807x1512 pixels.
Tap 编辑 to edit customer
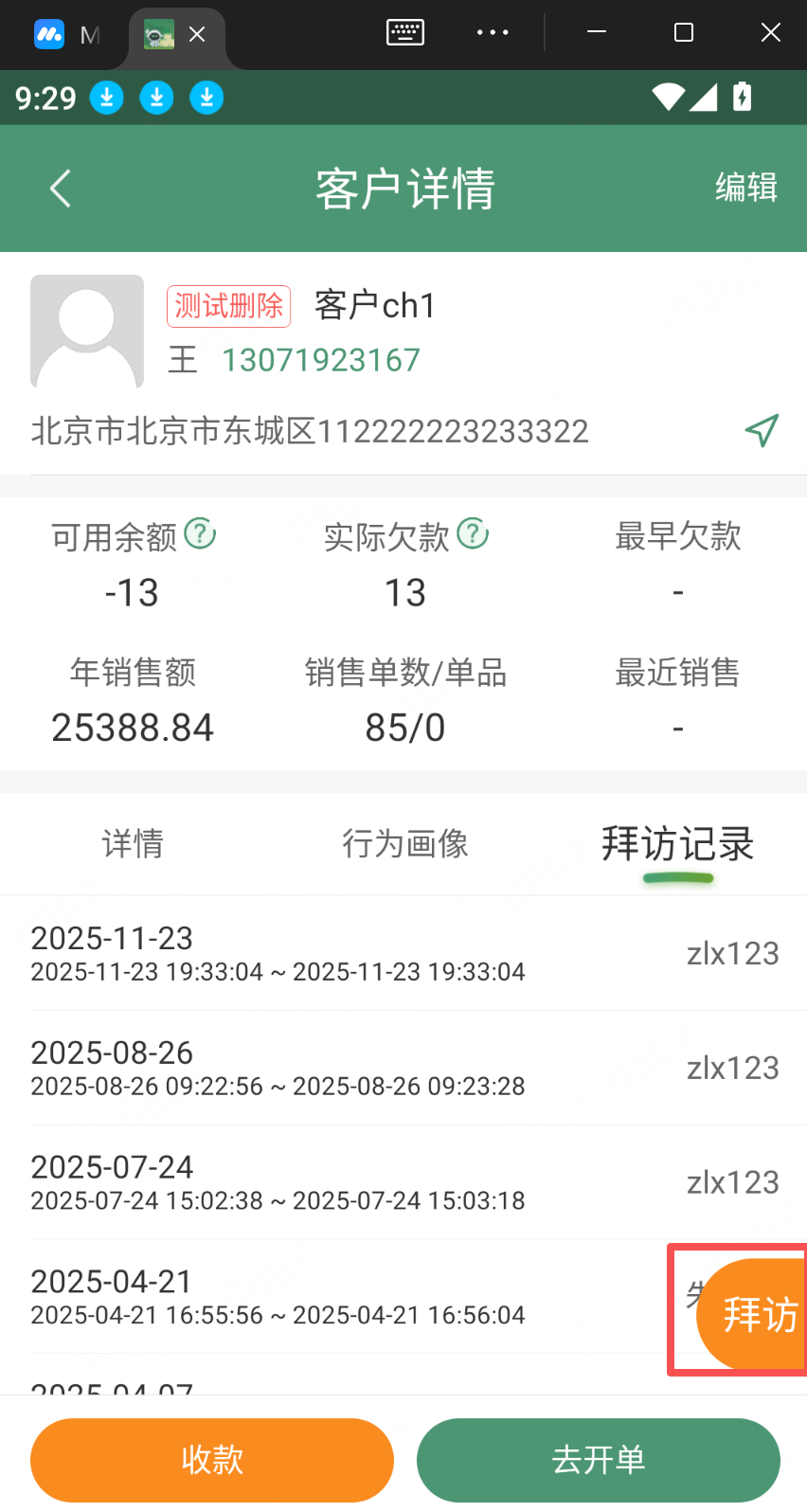[x=745, y=188]
